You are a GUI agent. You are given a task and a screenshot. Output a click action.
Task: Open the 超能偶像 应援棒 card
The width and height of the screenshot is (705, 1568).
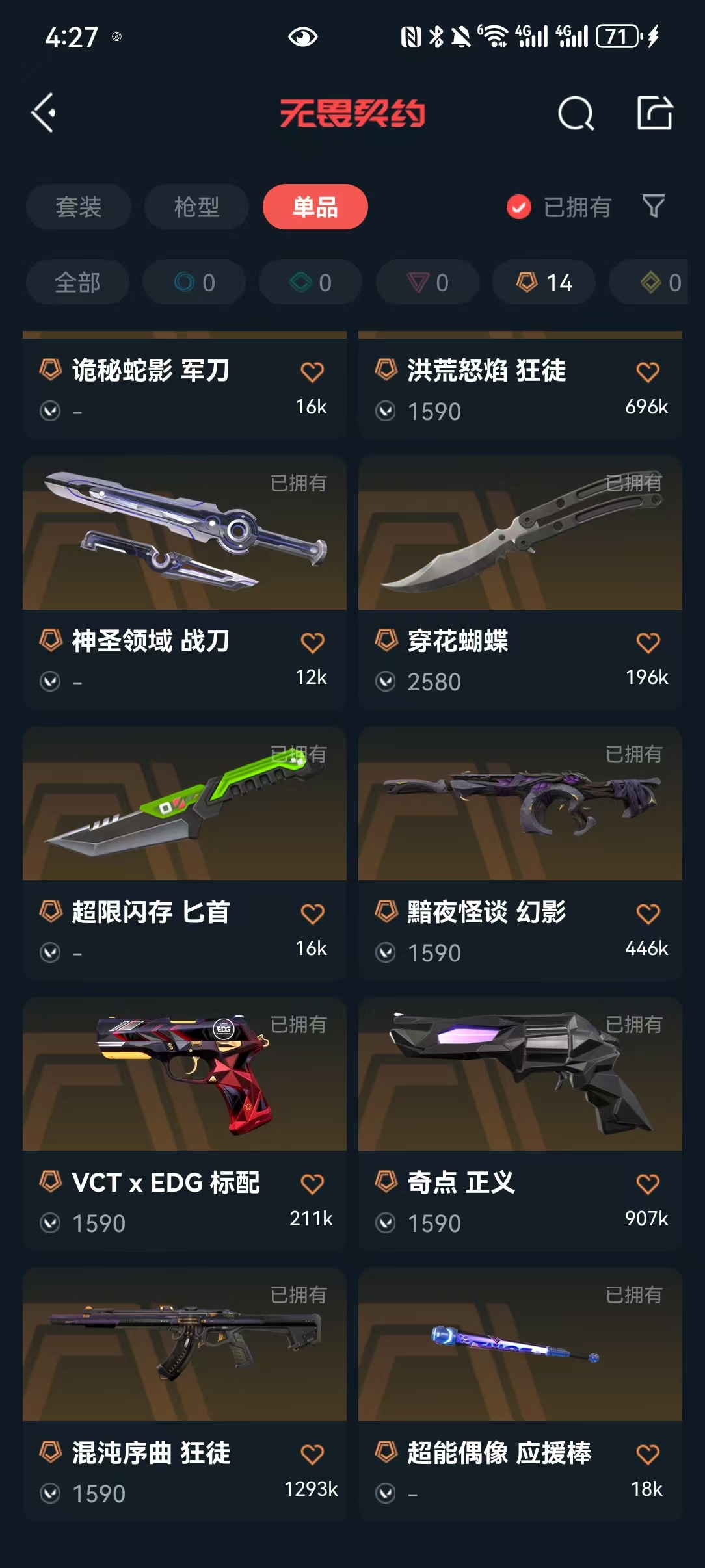coord(520,1394)
